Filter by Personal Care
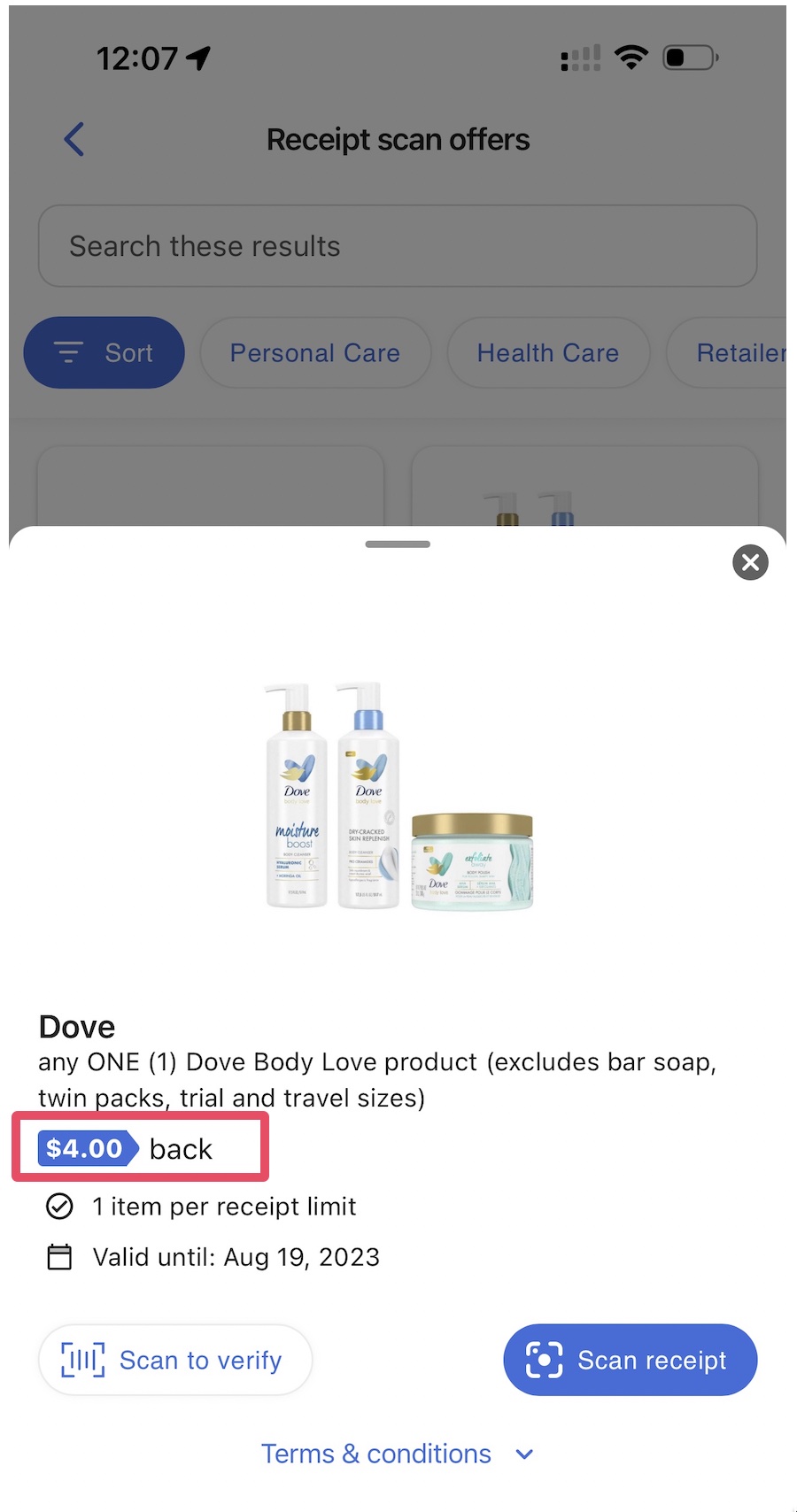797x1512 pixels. [315, 352]
